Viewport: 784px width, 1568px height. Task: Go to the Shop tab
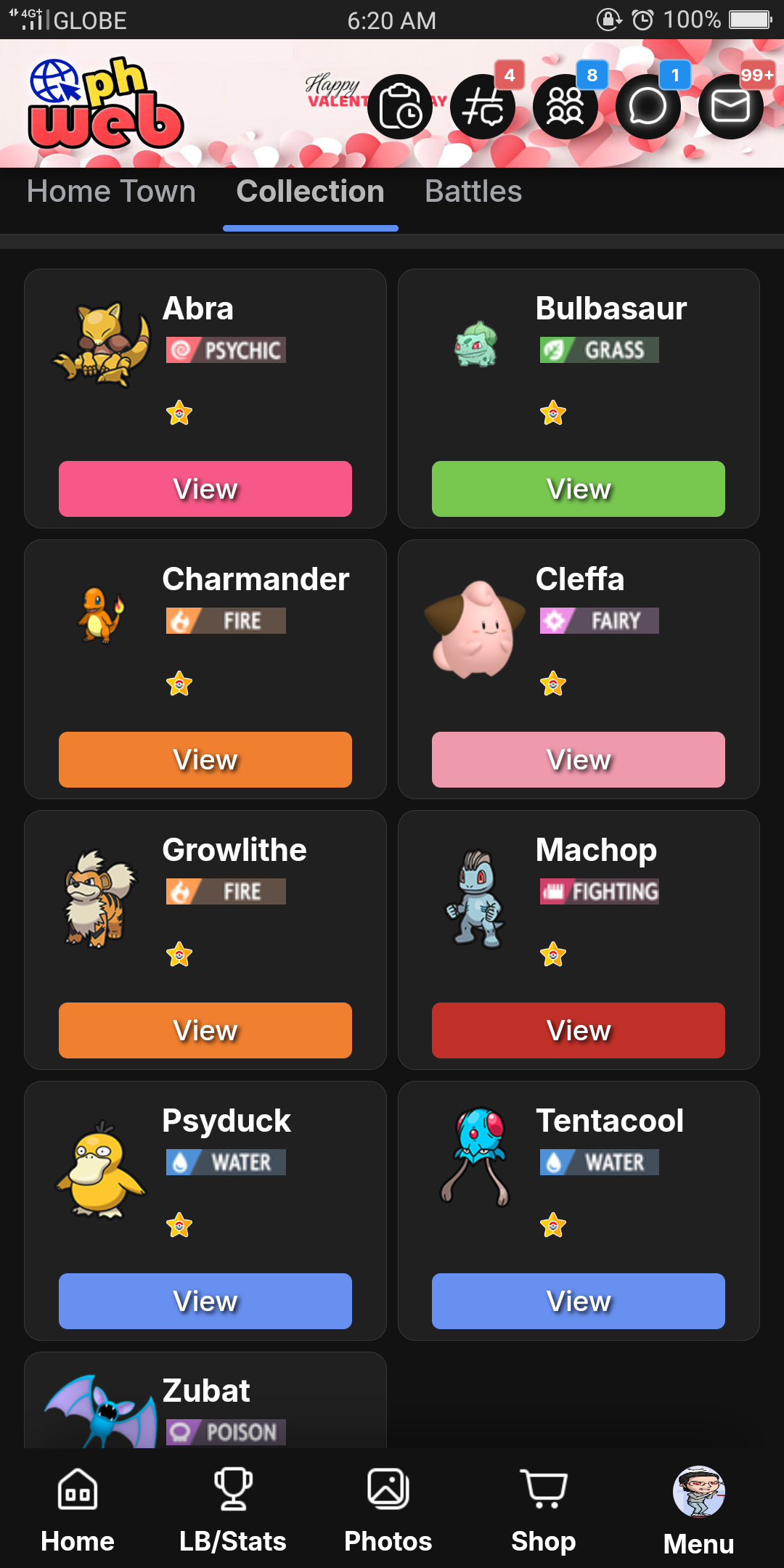click(544, 1510)
